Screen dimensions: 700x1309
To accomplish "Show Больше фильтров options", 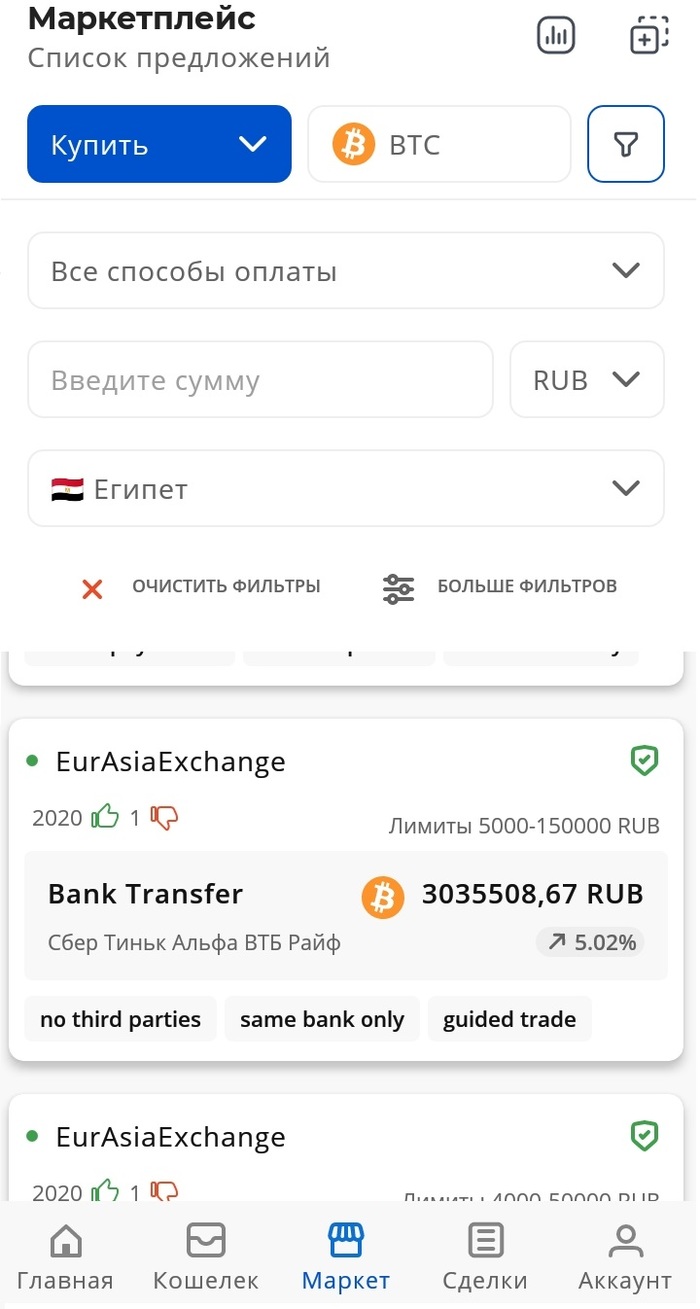I will pyautogui.click(x=500, y=587).
